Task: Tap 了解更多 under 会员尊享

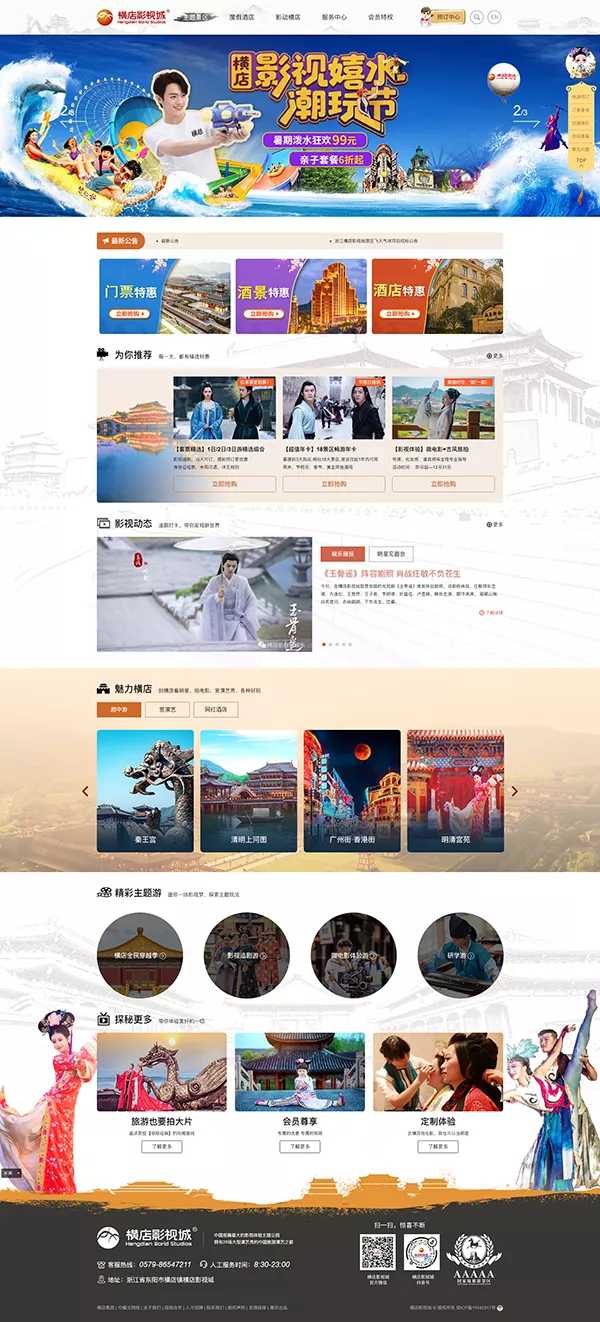Action: [300, 1146]
